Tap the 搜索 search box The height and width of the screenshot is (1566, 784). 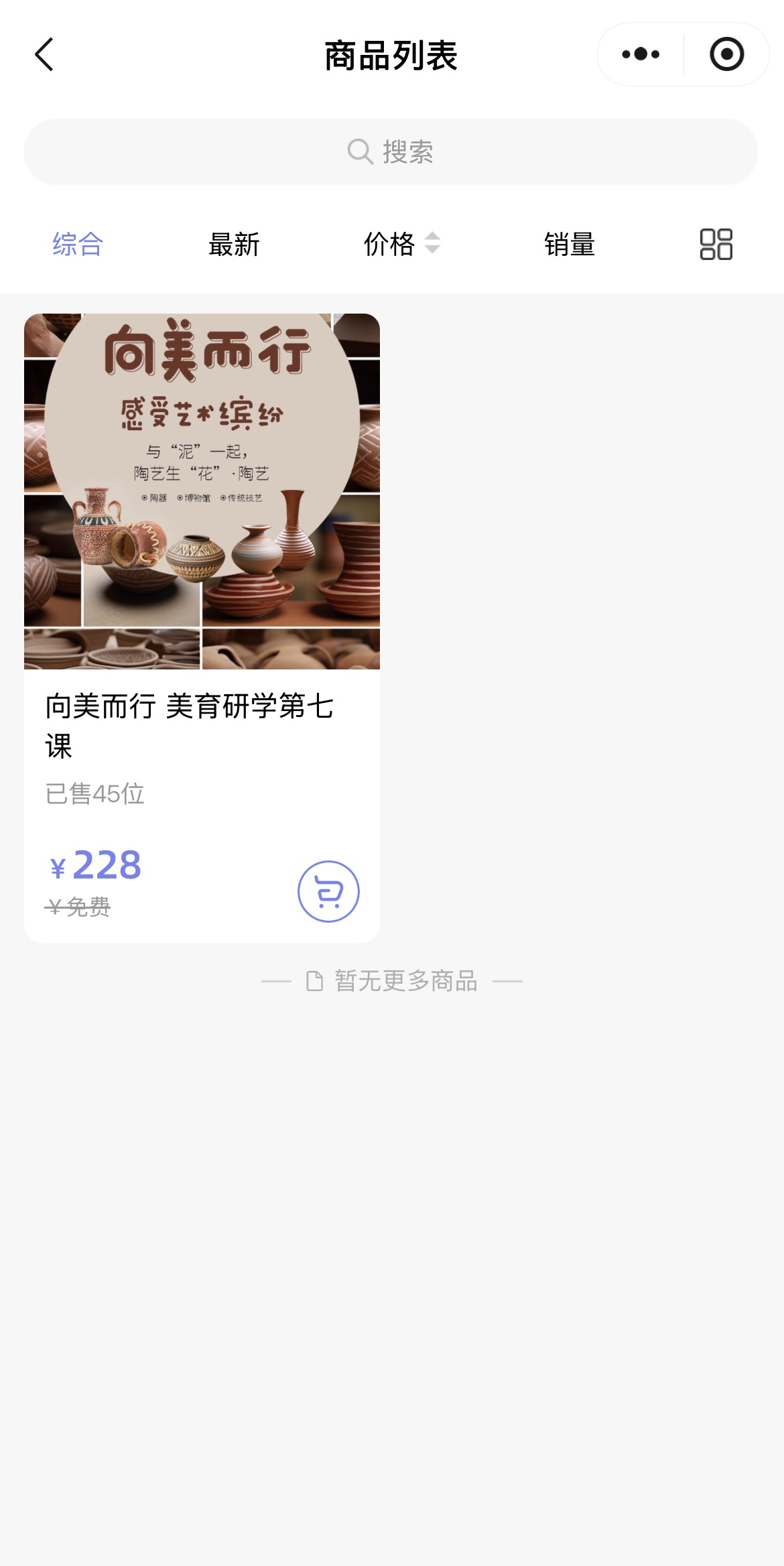click(x=391, y=152)
